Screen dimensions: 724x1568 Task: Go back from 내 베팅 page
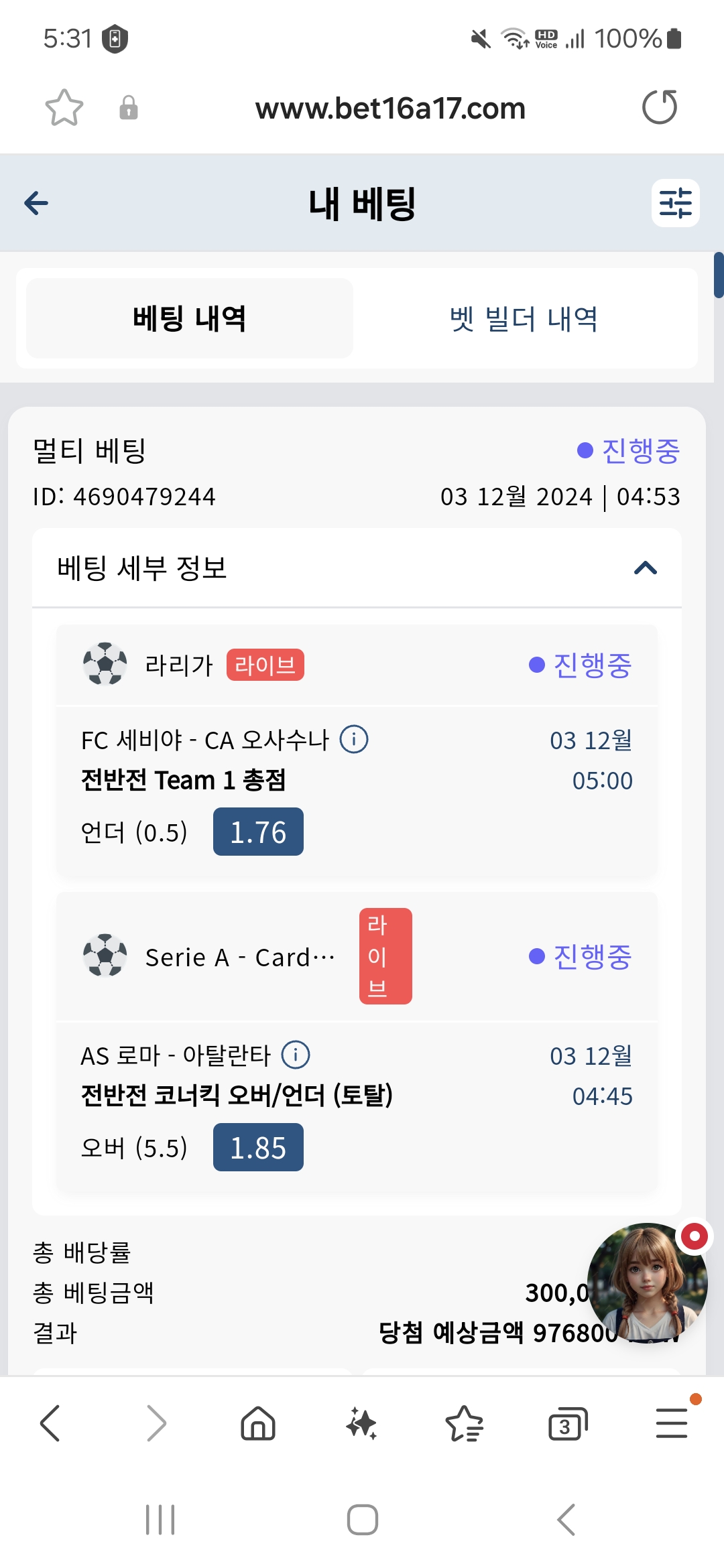[x=36, y=203]
